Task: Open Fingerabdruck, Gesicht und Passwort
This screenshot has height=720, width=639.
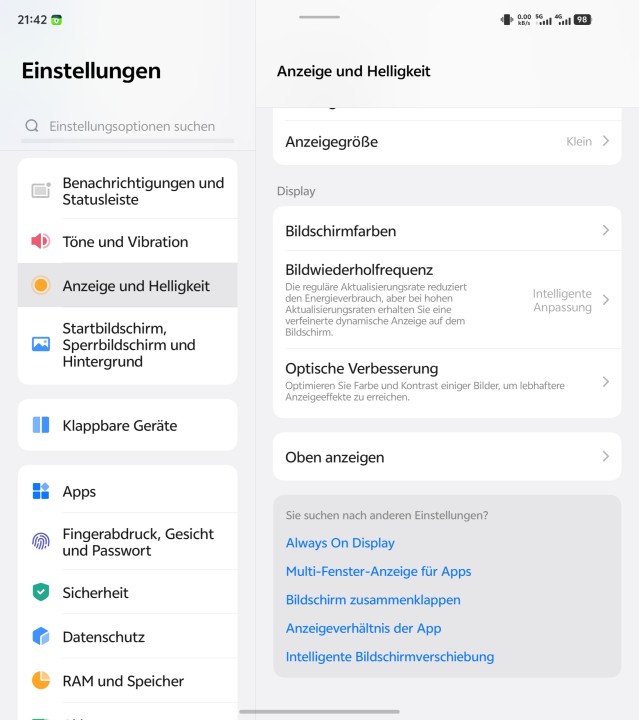Action: (128, 542)
